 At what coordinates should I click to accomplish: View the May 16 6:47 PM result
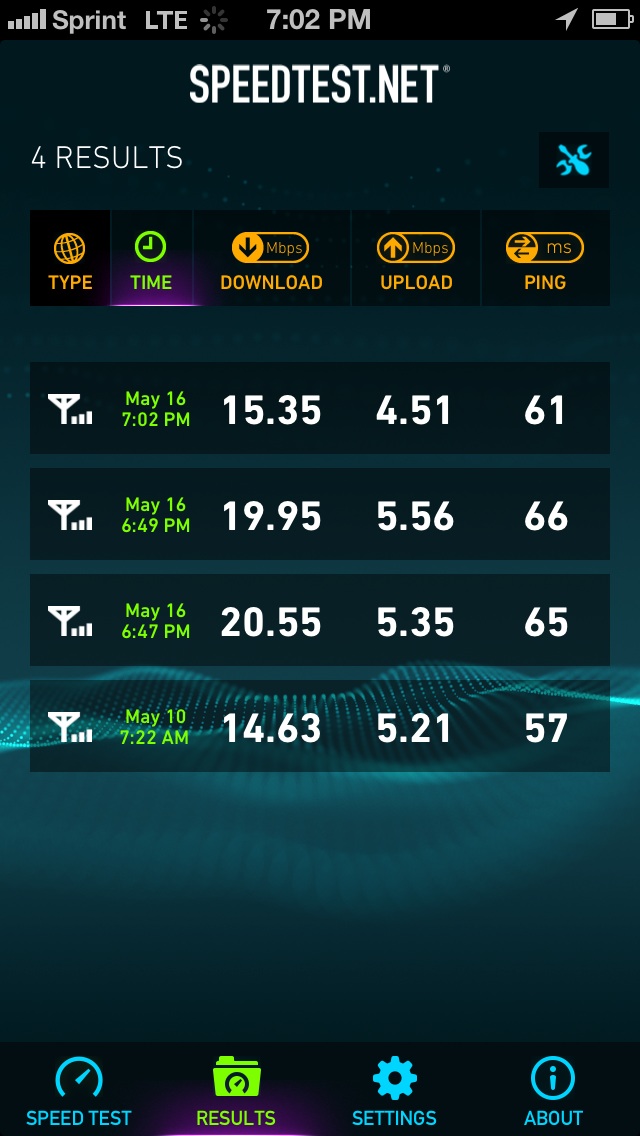320,620
